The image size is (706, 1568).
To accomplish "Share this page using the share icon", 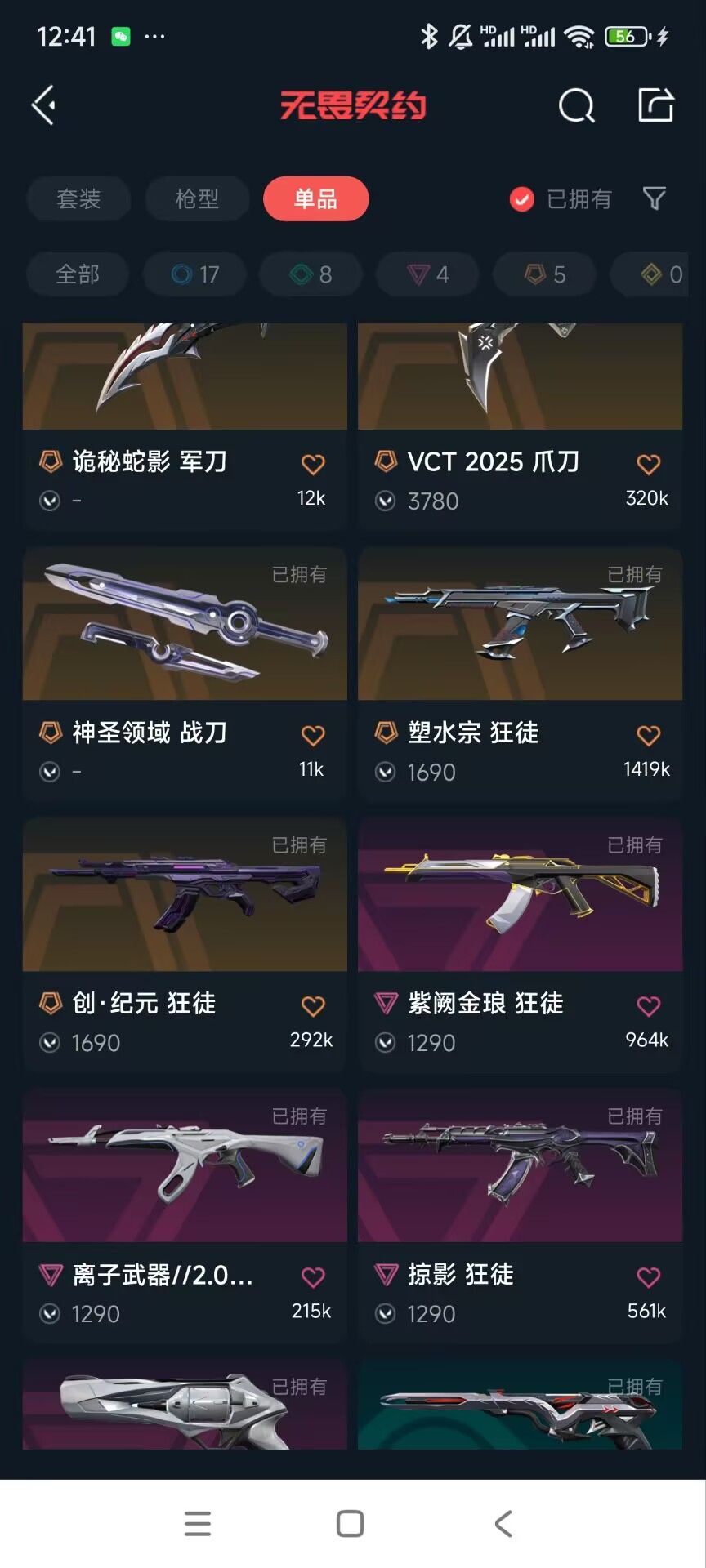I will tap(655, 105).
